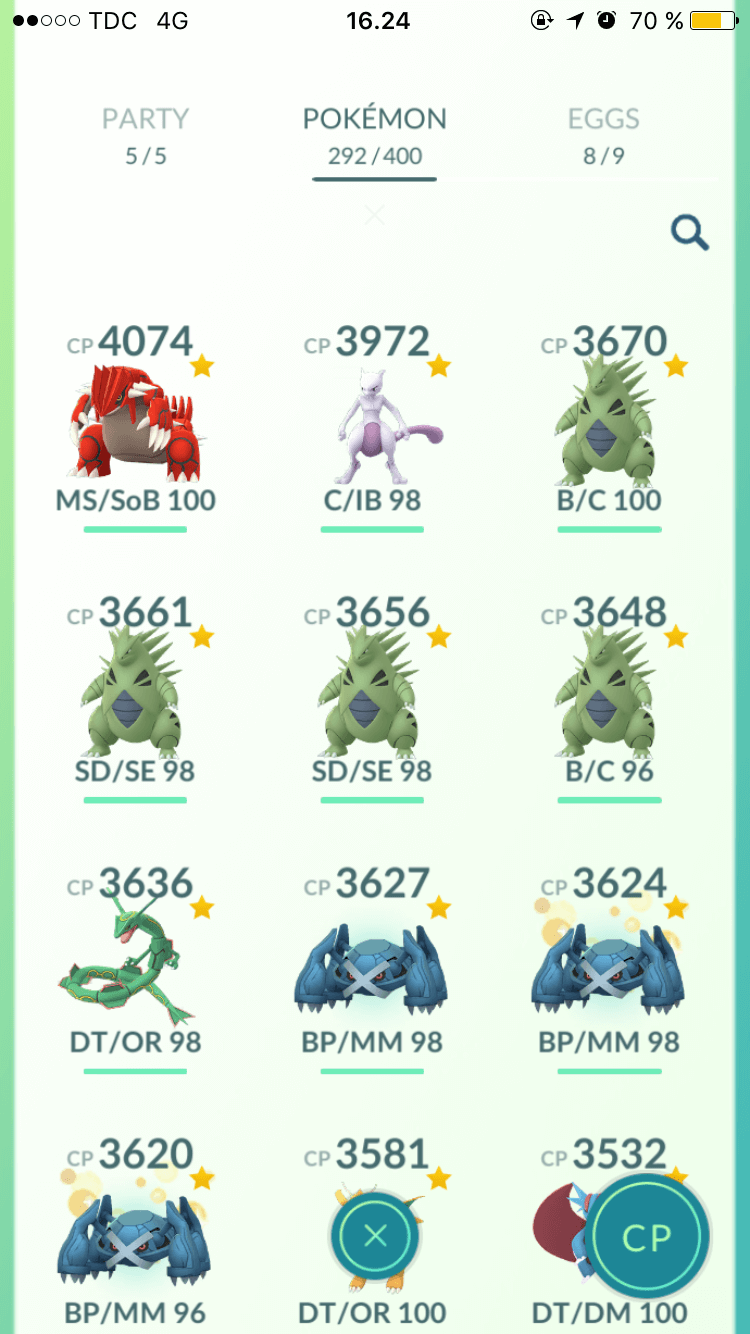The width and height of the screenshot is (750, 1334).
Task: Open the CP 4074 Groudon
Action: 136,427
